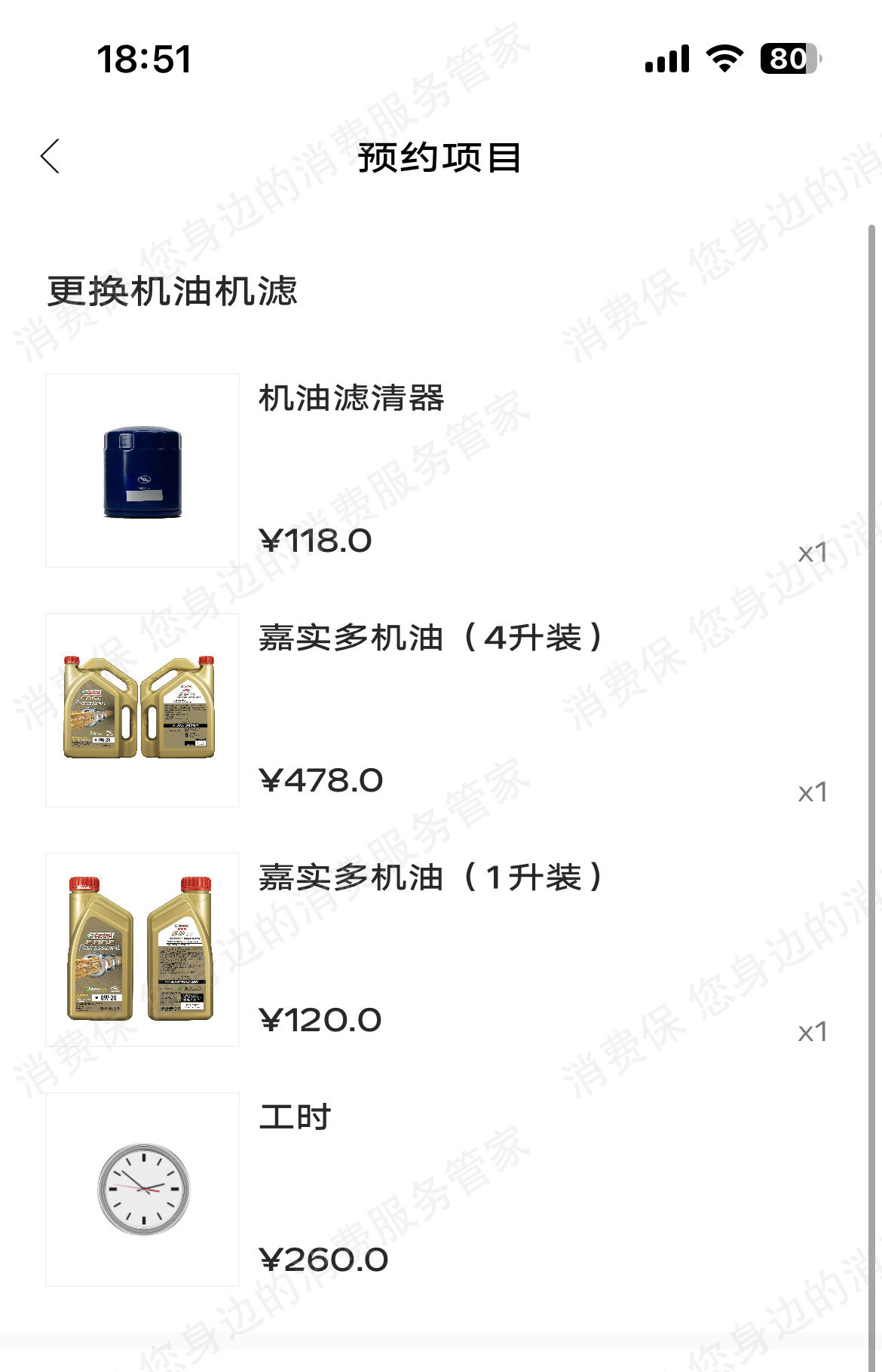
Task: Tap the 预约项目 title
Action: (x=441, y=158)
